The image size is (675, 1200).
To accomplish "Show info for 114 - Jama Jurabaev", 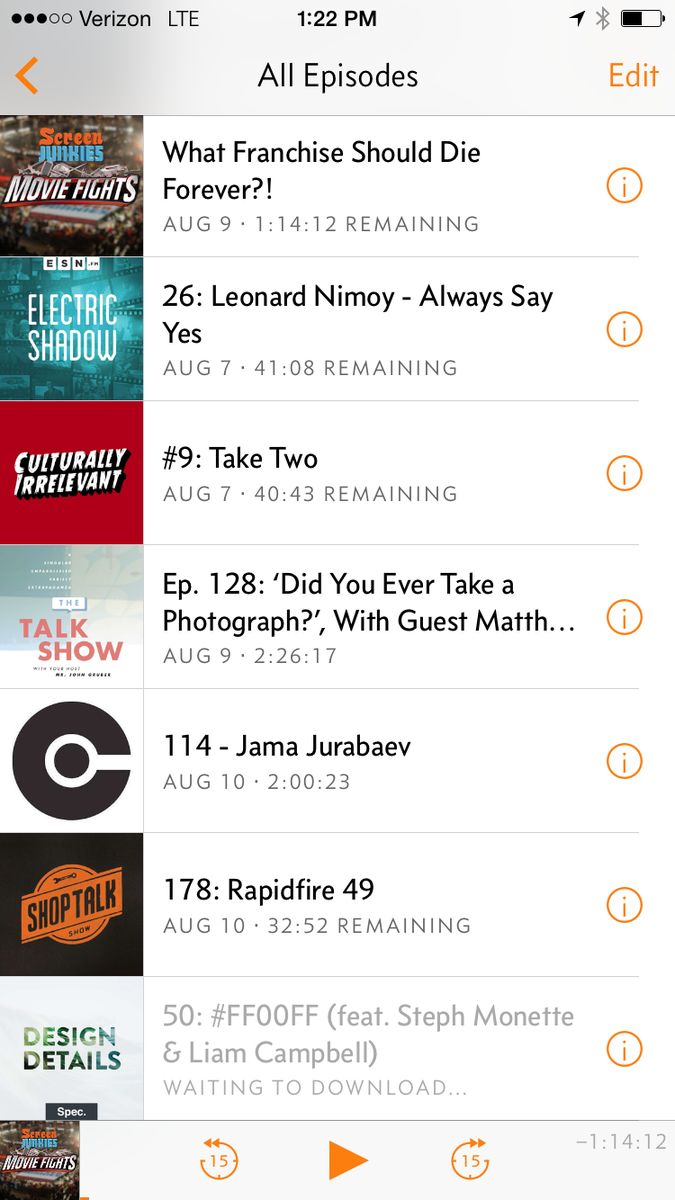I will point(624,762).
